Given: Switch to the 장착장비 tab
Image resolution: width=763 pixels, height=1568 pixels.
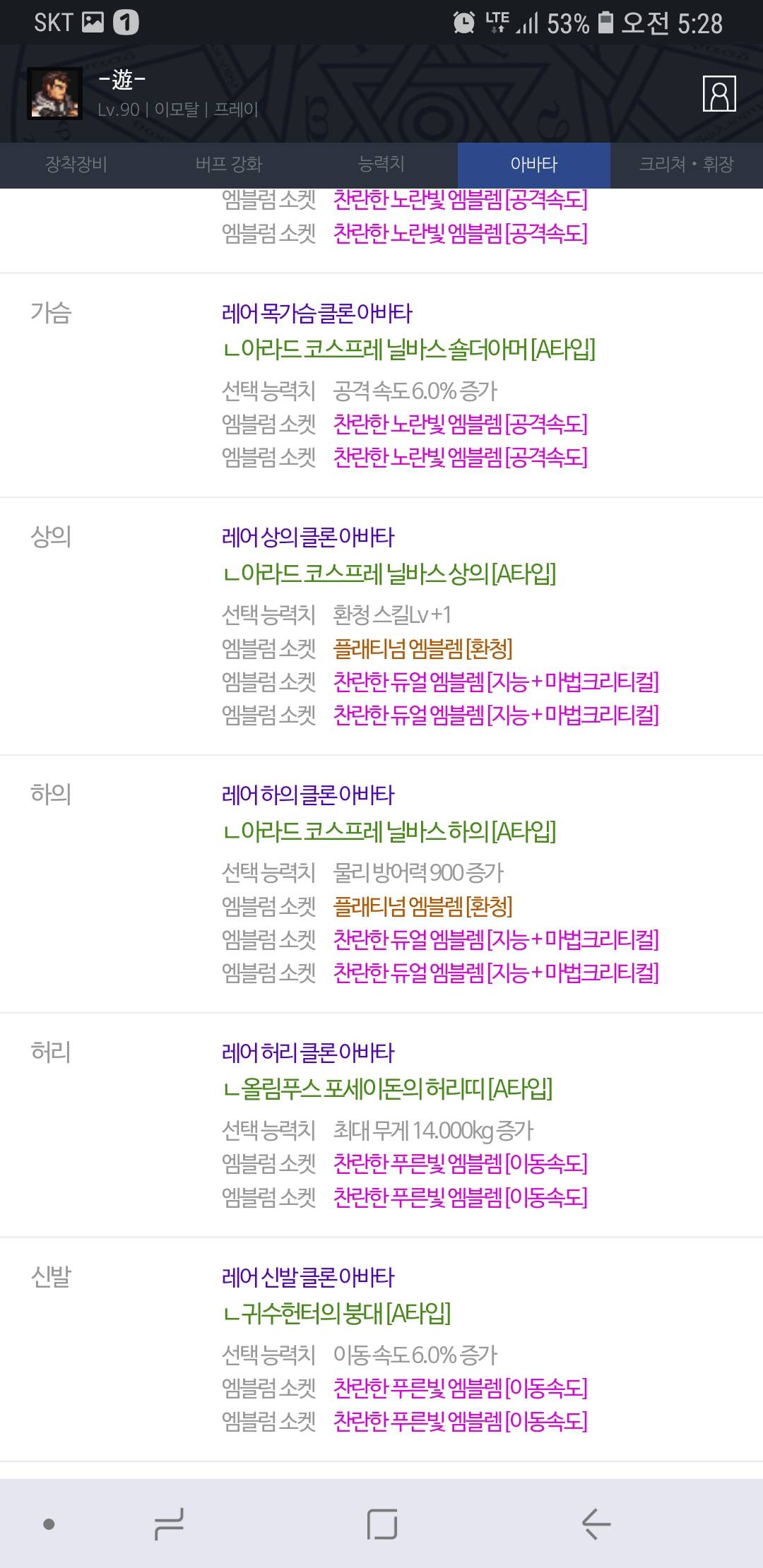Looking at the screenshot, I should coord(76,165).
